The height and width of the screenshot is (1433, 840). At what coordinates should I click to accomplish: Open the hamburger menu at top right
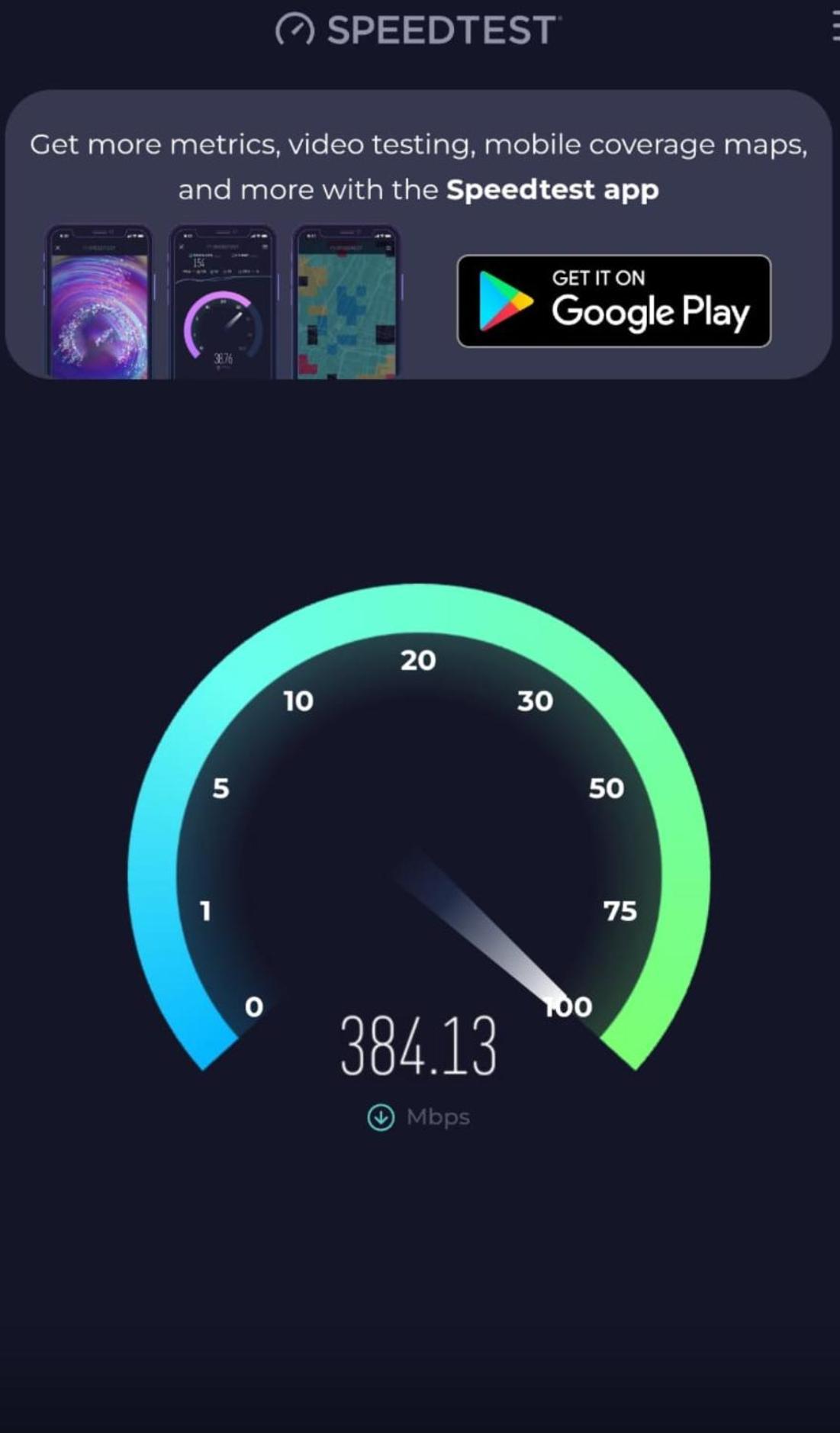point(835,28)
